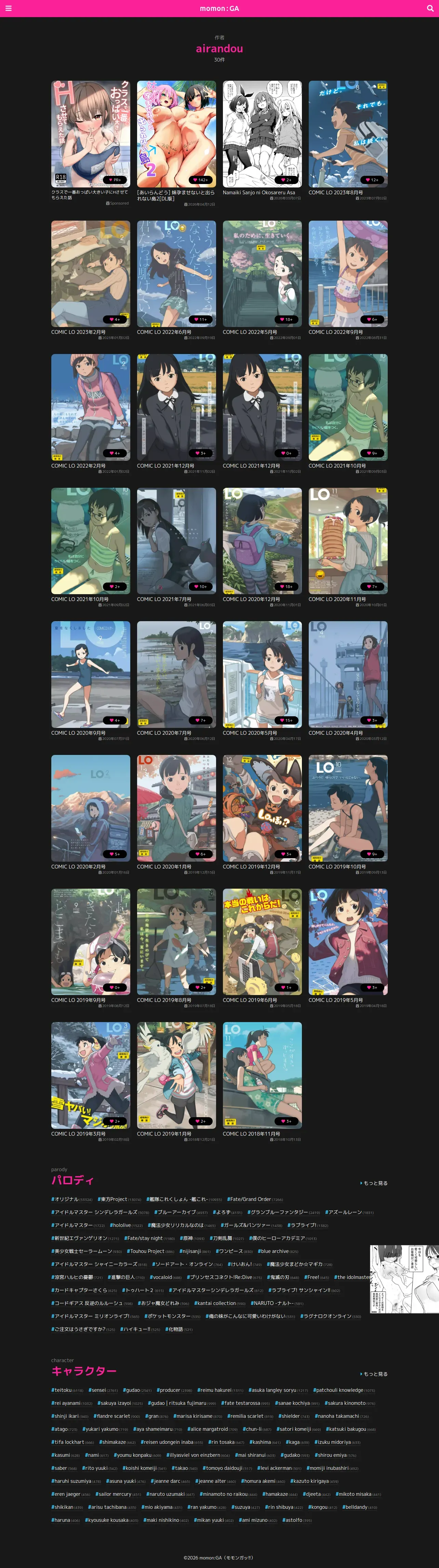The height and width of the screenshot is (1568, 439).
Task: Select the #blue archive tag
Action: click(278, 1252)
